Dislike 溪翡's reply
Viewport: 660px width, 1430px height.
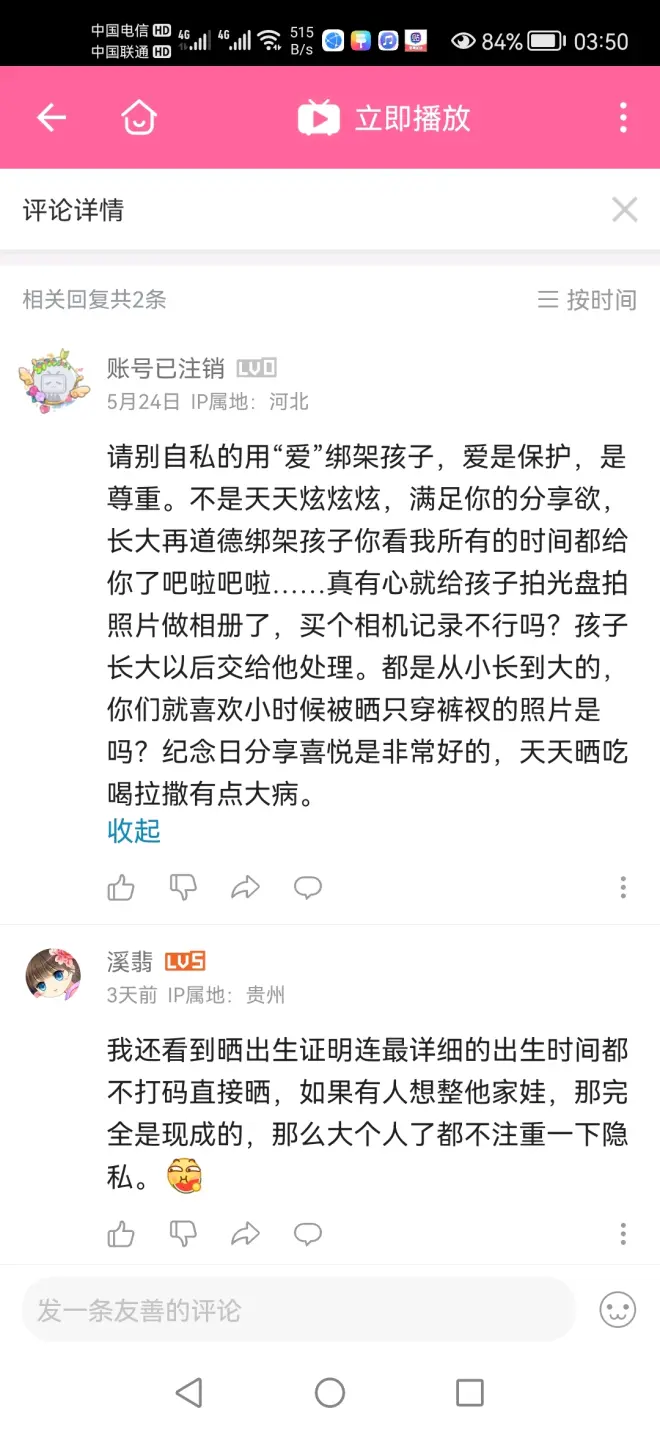coord(183,1234)
